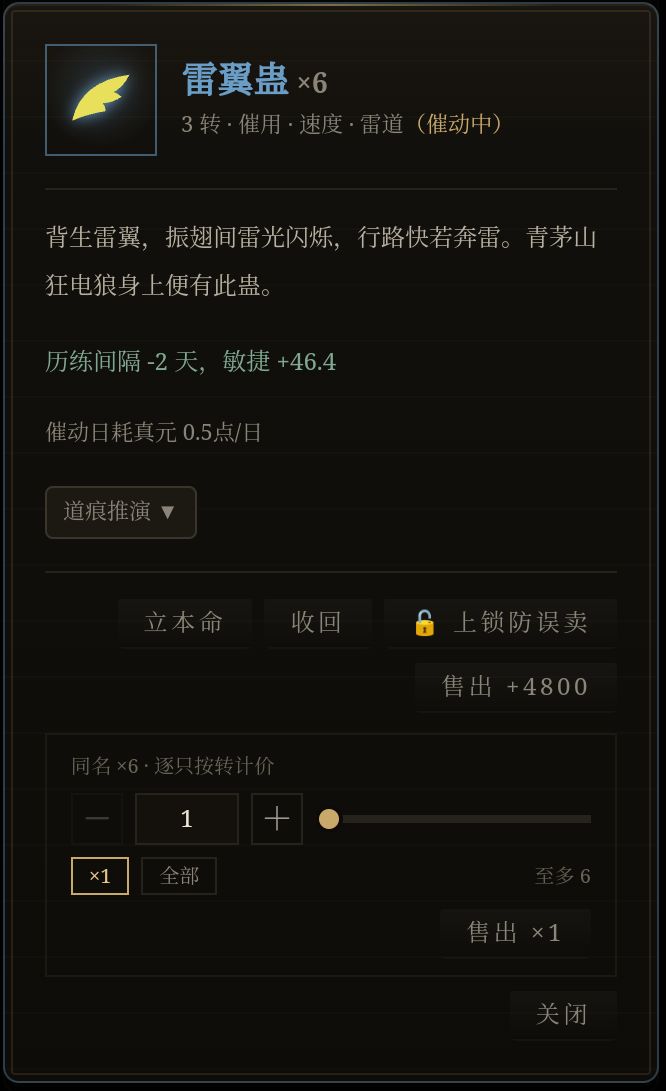Select the ×1 quantity preset
Image resolution: width=666 pixels, height=1091 pixels.
click(100, 876)
